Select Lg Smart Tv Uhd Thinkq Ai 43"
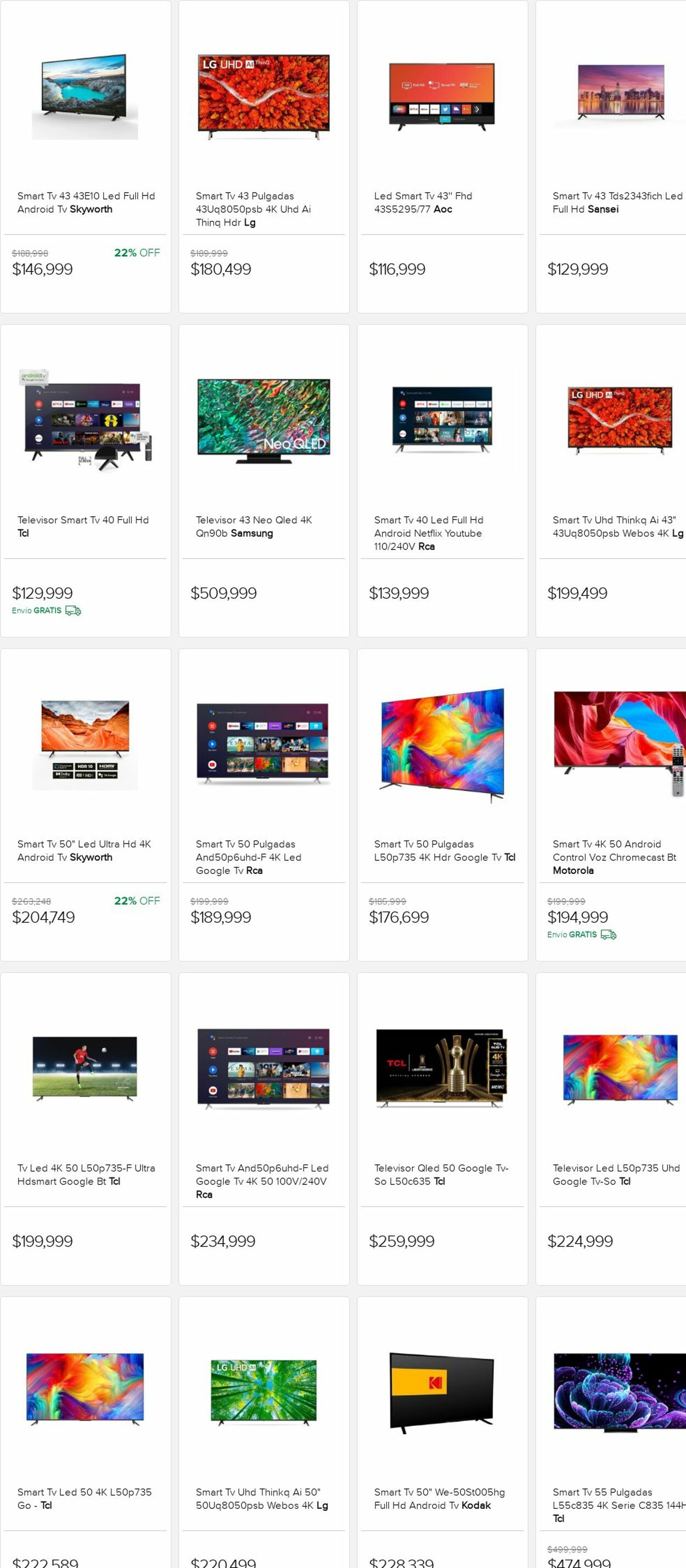686x1568 pixels. (x=617, y=526)
